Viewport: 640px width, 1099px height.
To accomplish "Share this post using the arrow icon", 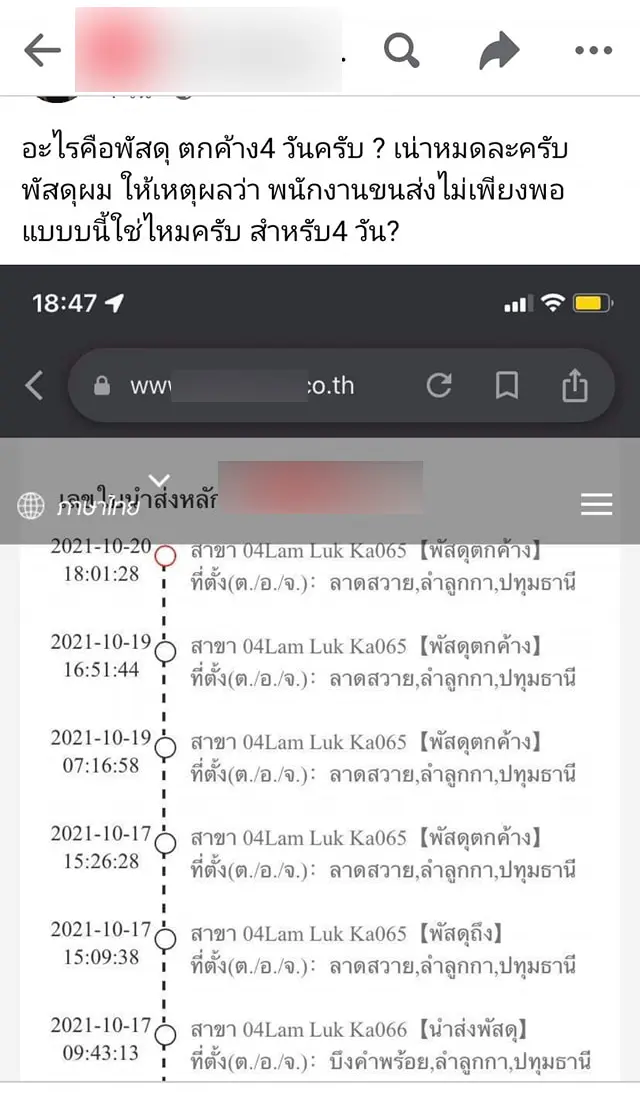I will (x=499, y=50).
